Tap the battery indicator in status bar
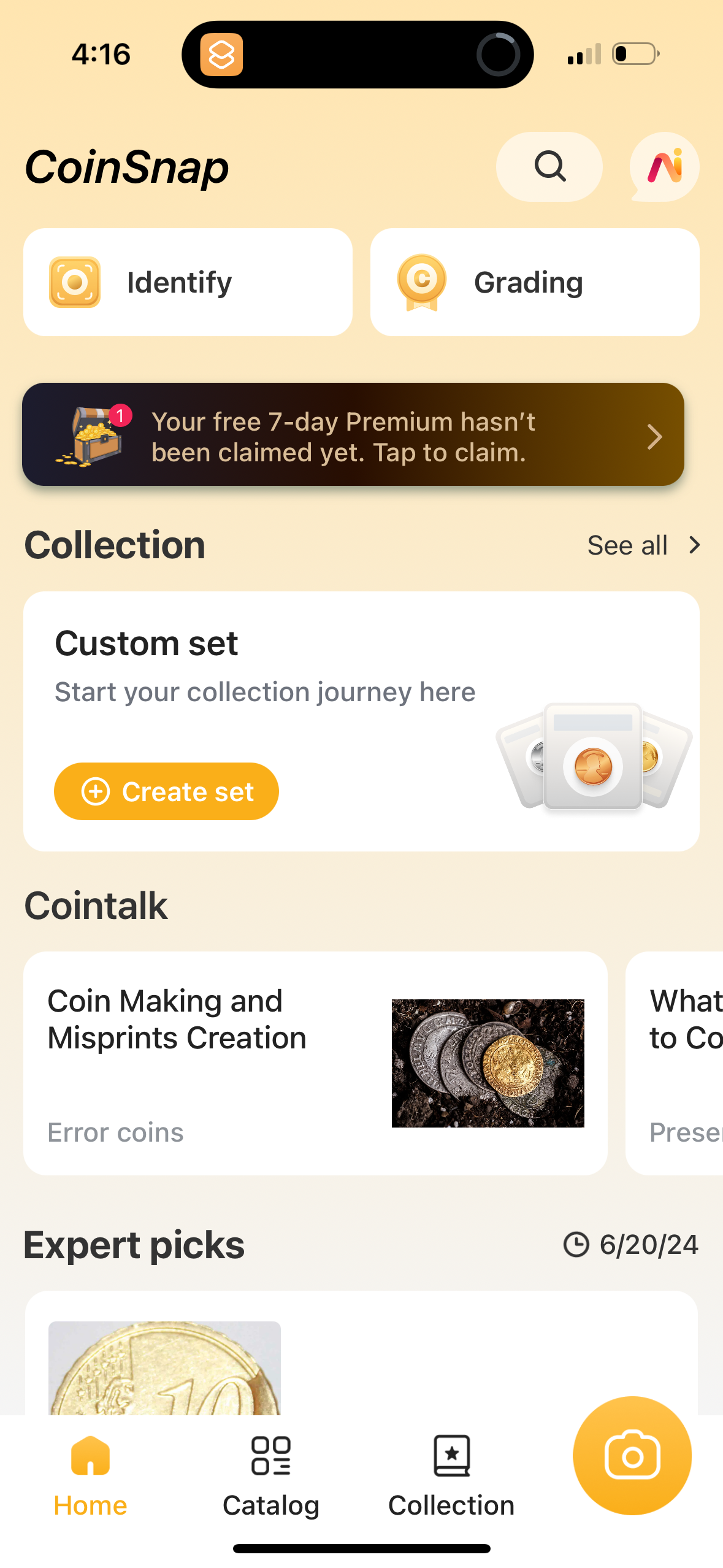Viewport: 723px width, 1568px height. (x=635, y=54)
